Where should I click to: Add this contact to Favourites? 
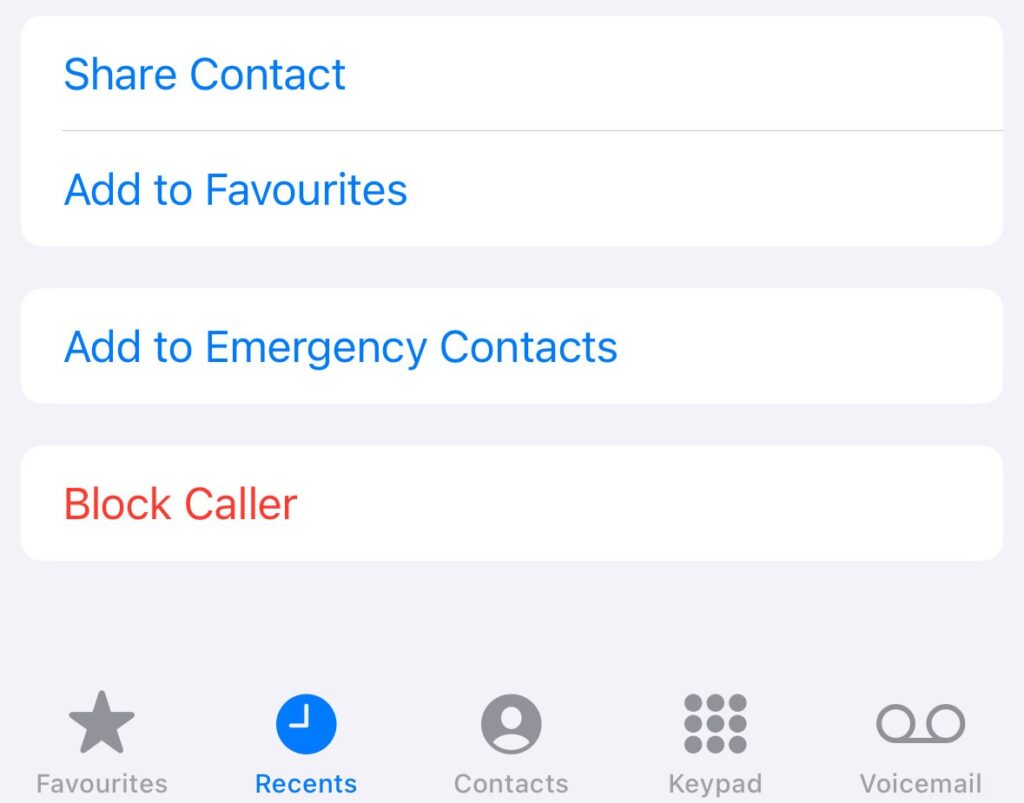click(236, 190)
